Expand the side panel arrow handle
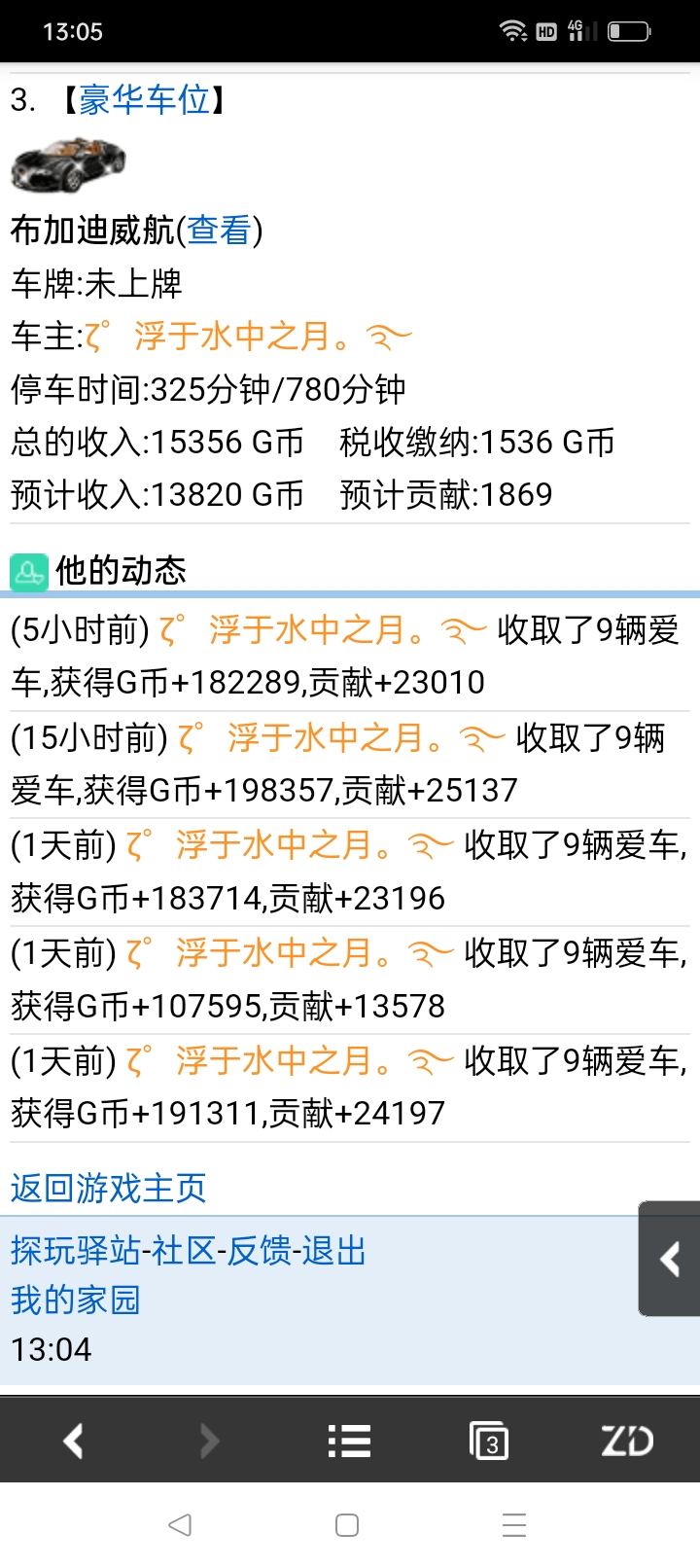 pos(670,1260)
